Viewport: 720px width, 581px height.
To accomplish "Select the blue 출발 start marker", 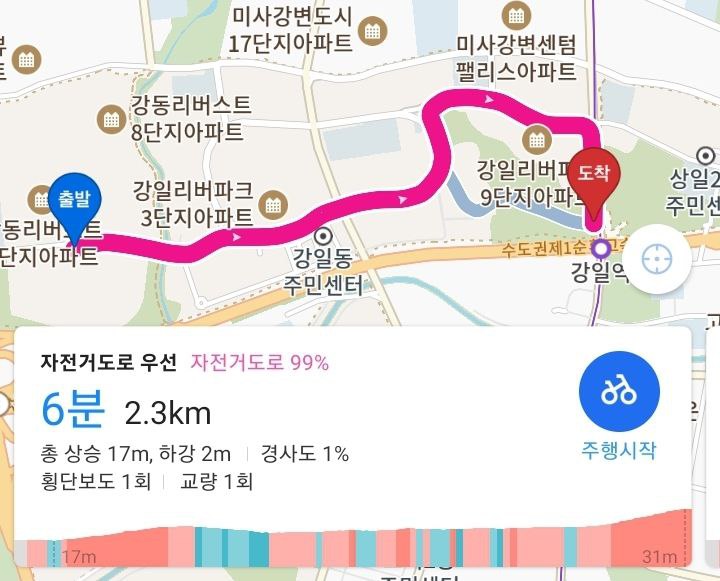I will coord(74,200).
